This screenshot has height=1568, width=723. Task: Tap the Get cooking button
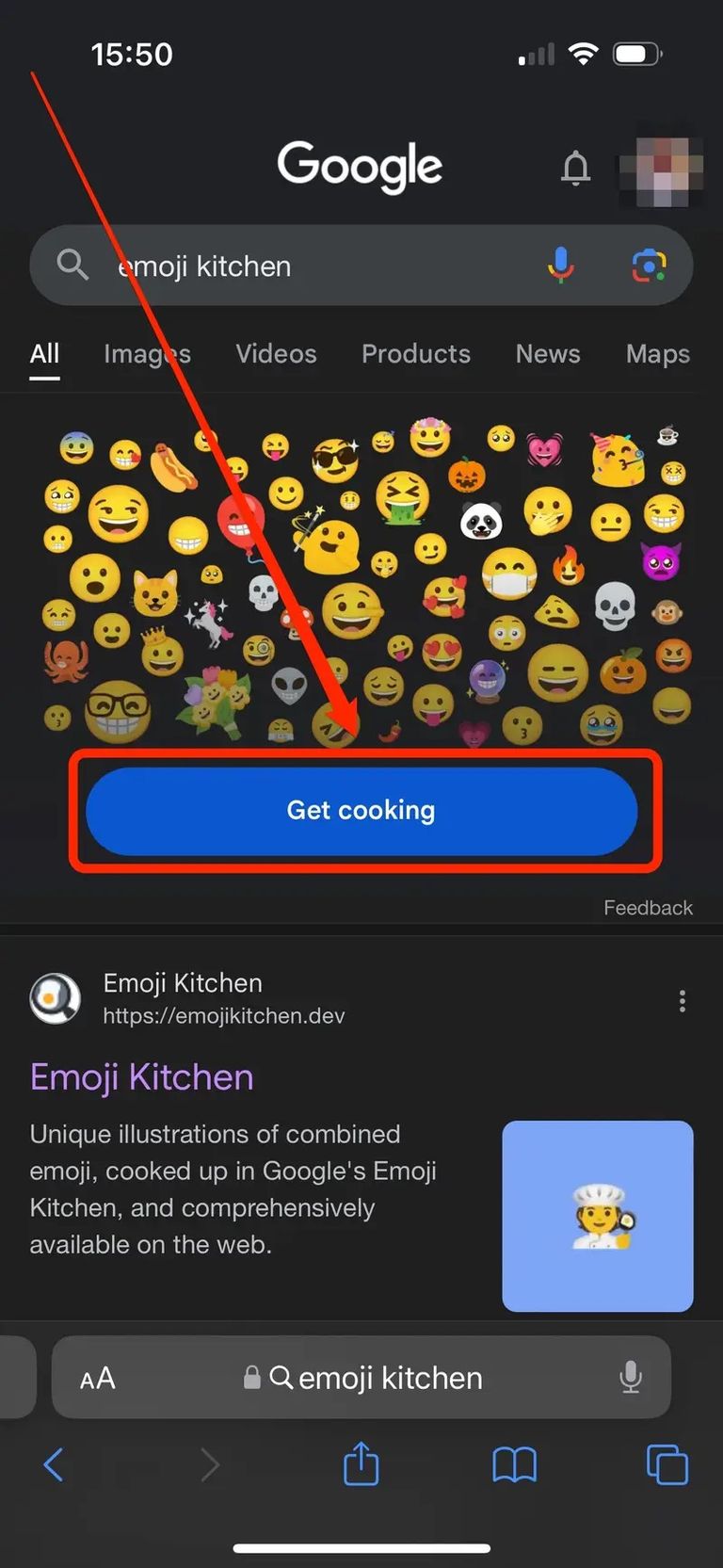[361, 811]
